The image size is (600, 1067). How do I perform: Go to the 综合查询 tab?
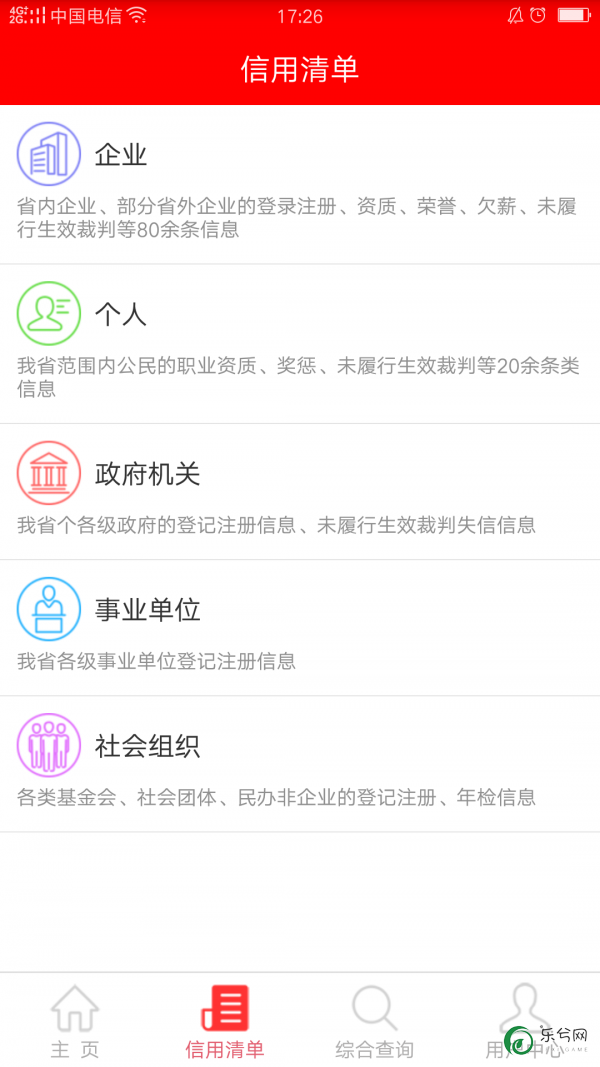[375, 1020]
